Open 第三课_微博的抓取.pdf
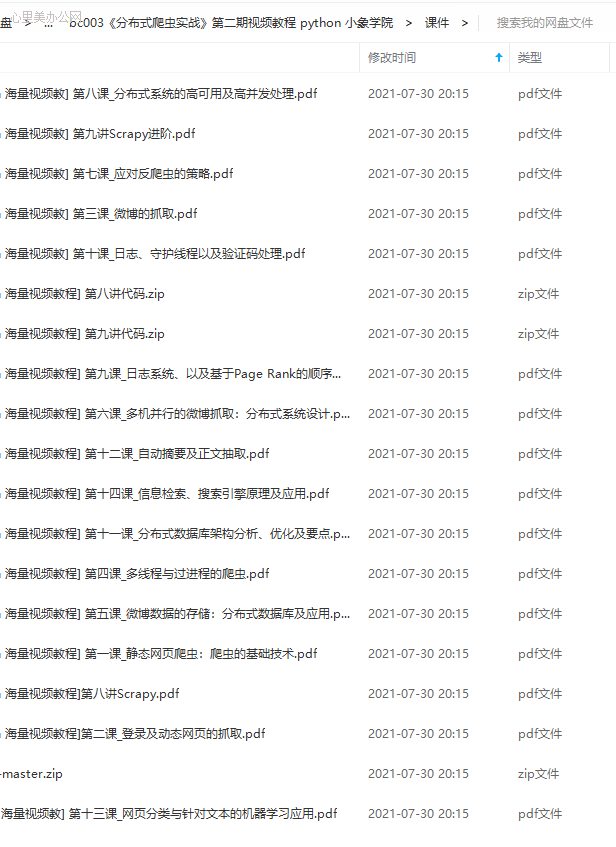This screenshot has height=847, width=616. coord(100,214)
